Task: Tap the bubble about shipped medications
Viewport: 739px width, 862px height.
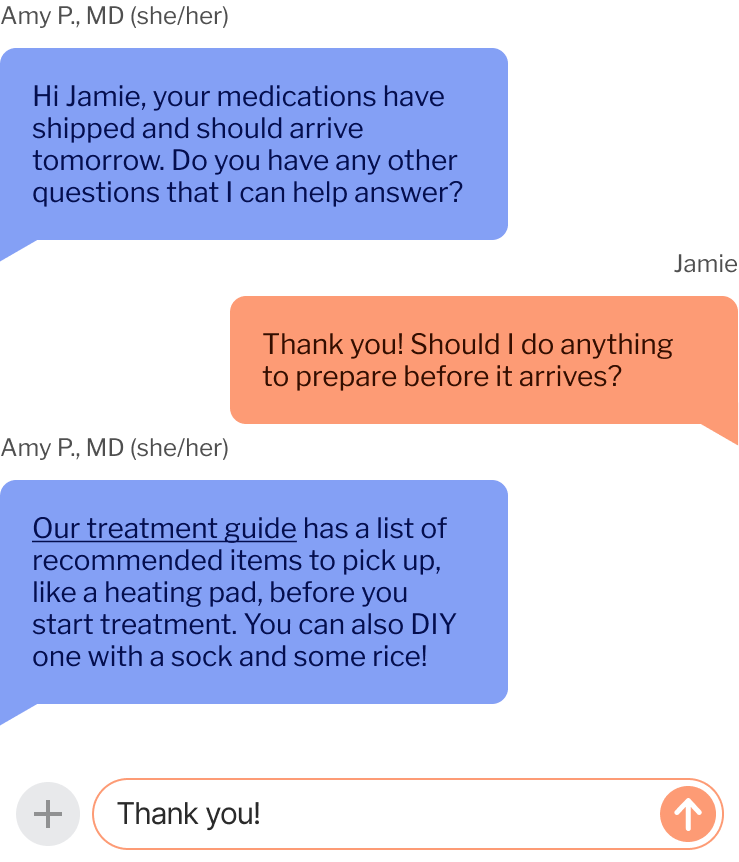Action: [x=254, y=143]
